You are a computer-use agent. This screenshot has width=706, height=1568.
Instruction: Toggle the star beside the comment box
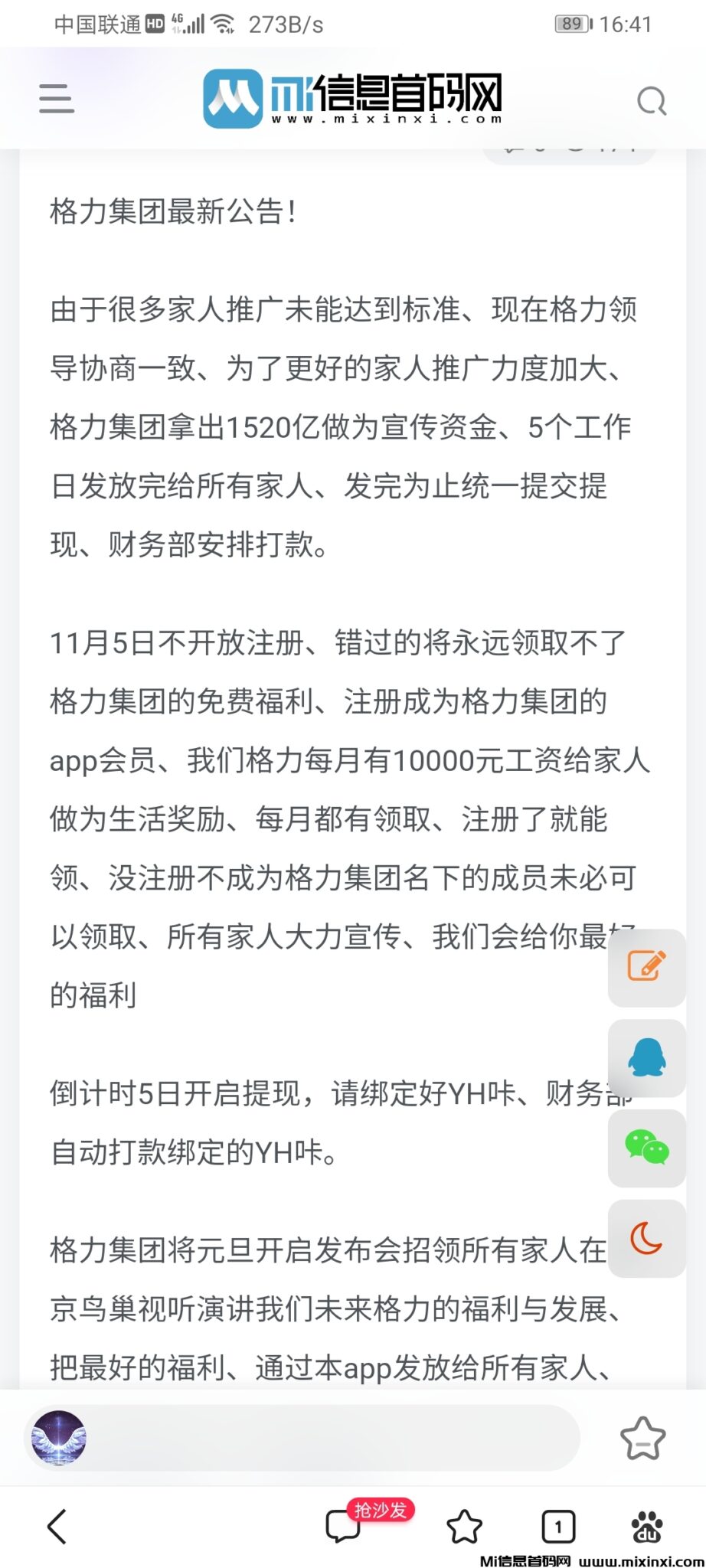(642, 1436)
